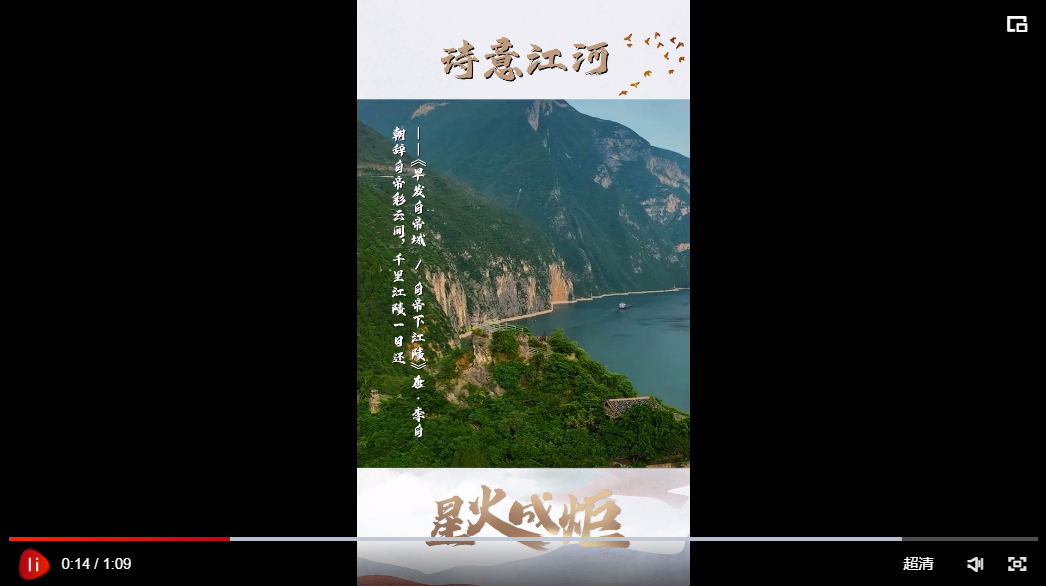This screenshot has width=1046, height=586.
Task: Enter fullscreen mode
Action: point(1017,564)
